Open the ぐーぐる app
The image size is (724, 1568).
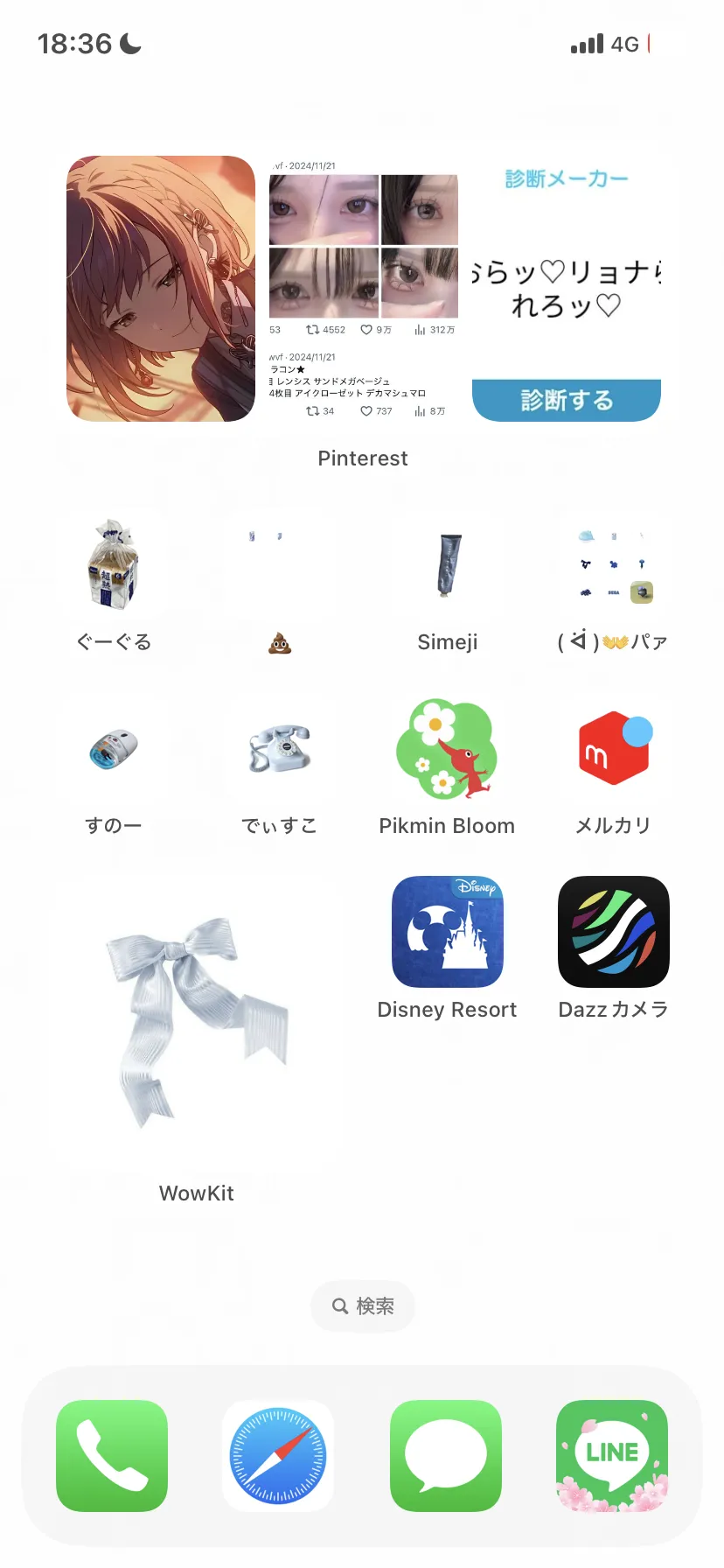(114, 564)
